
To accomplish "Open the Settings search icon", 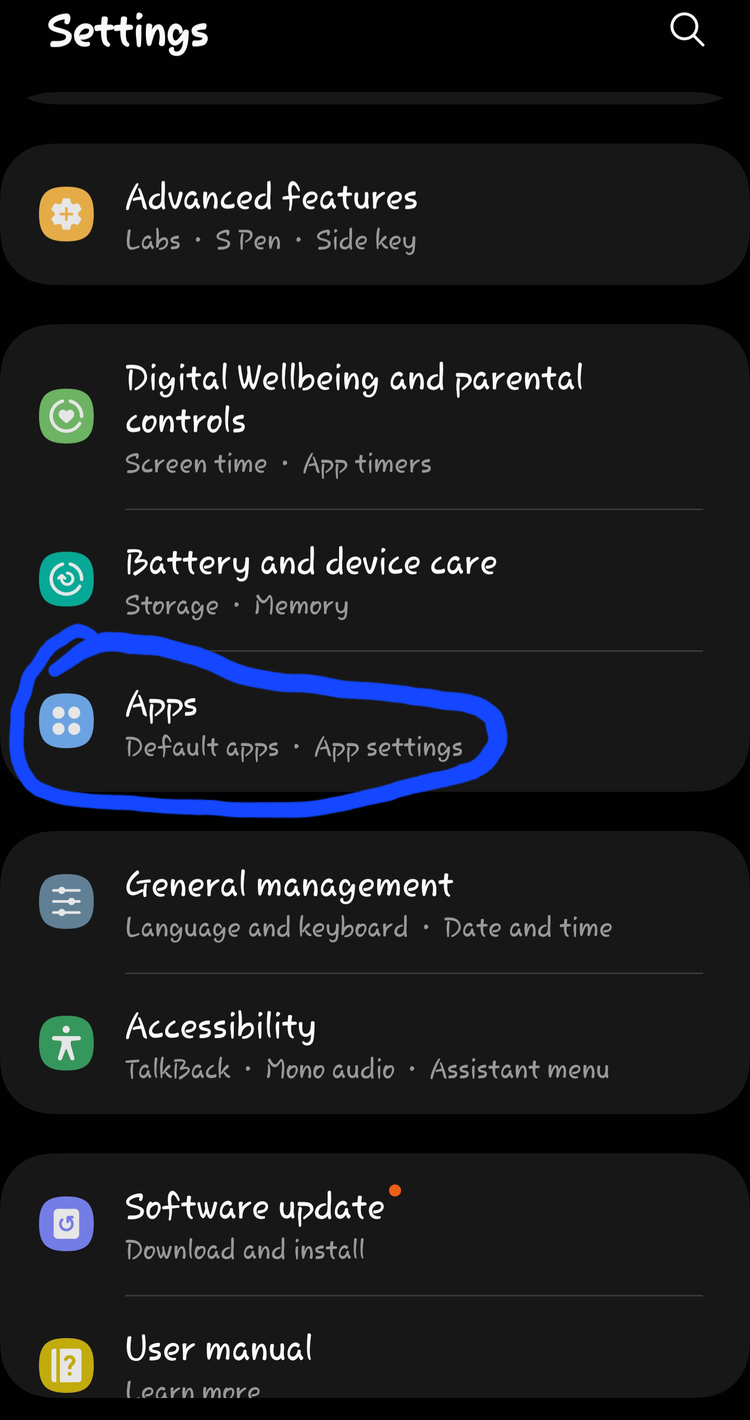I will 687,30.
